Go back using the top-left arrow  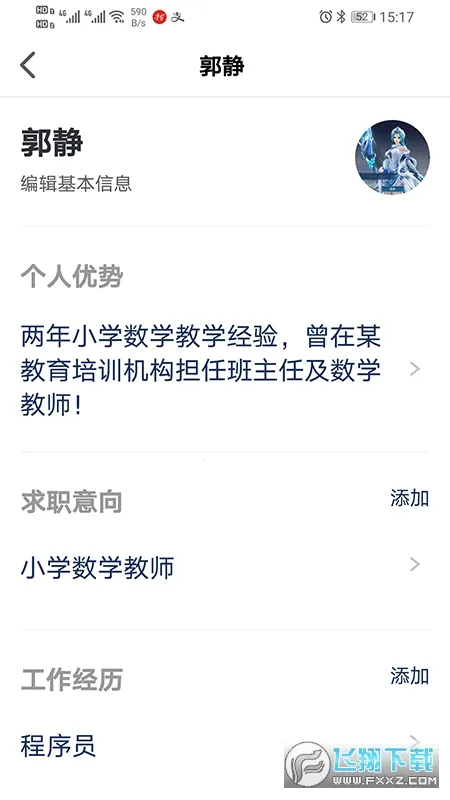click(x=28, y=65)
